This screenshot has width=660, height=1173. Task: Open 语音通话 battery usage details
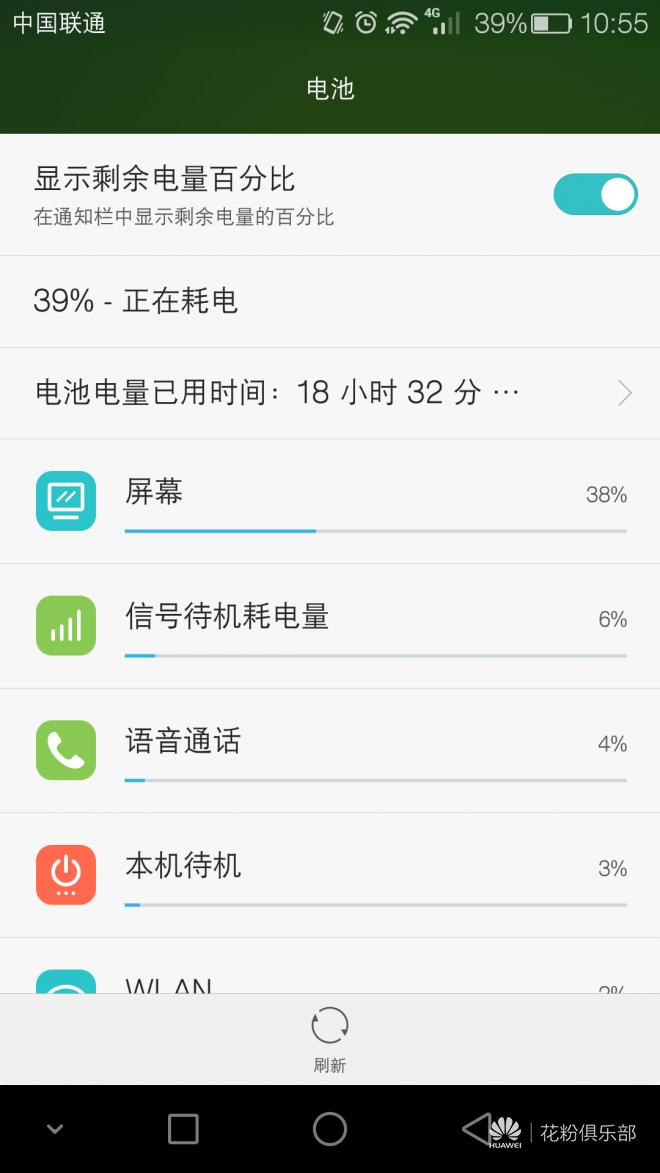pyautogui.click(x=330, y=750)
